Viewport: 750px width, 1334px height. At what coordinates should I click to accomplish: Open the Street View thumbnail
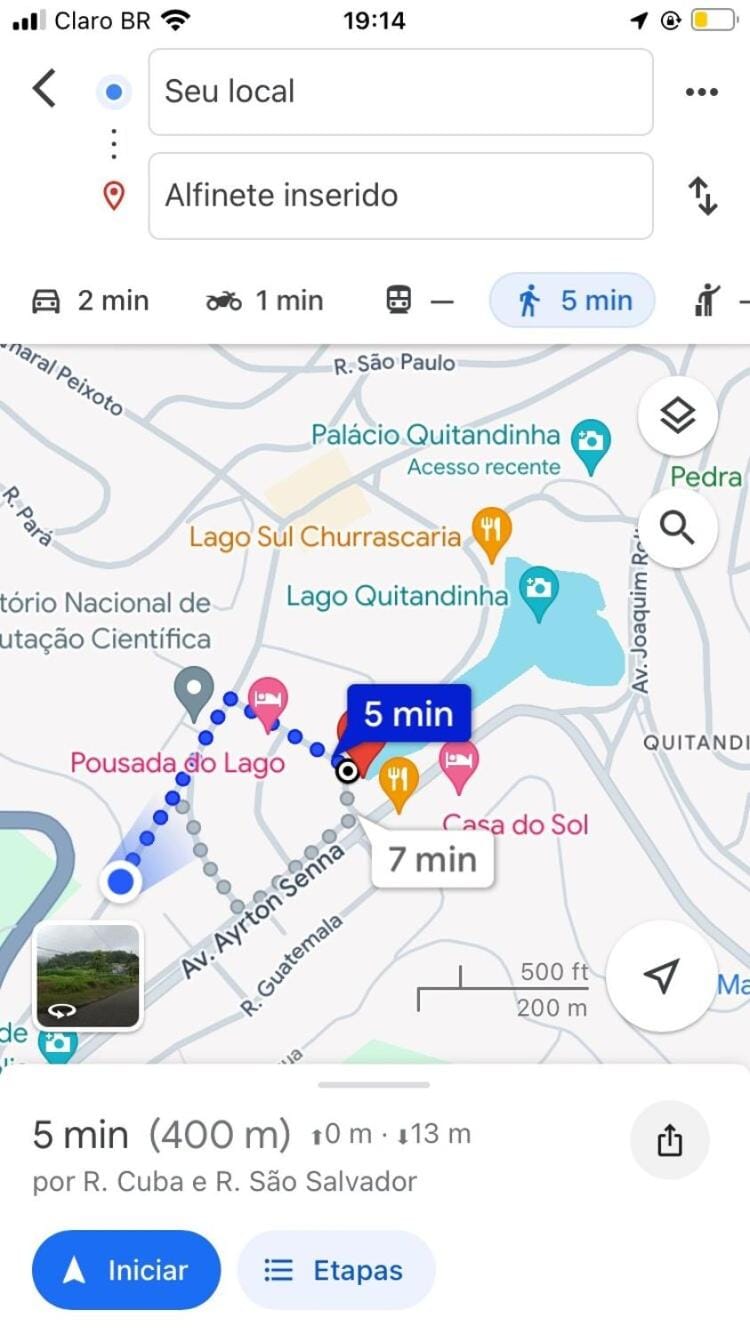coord(88,977)
